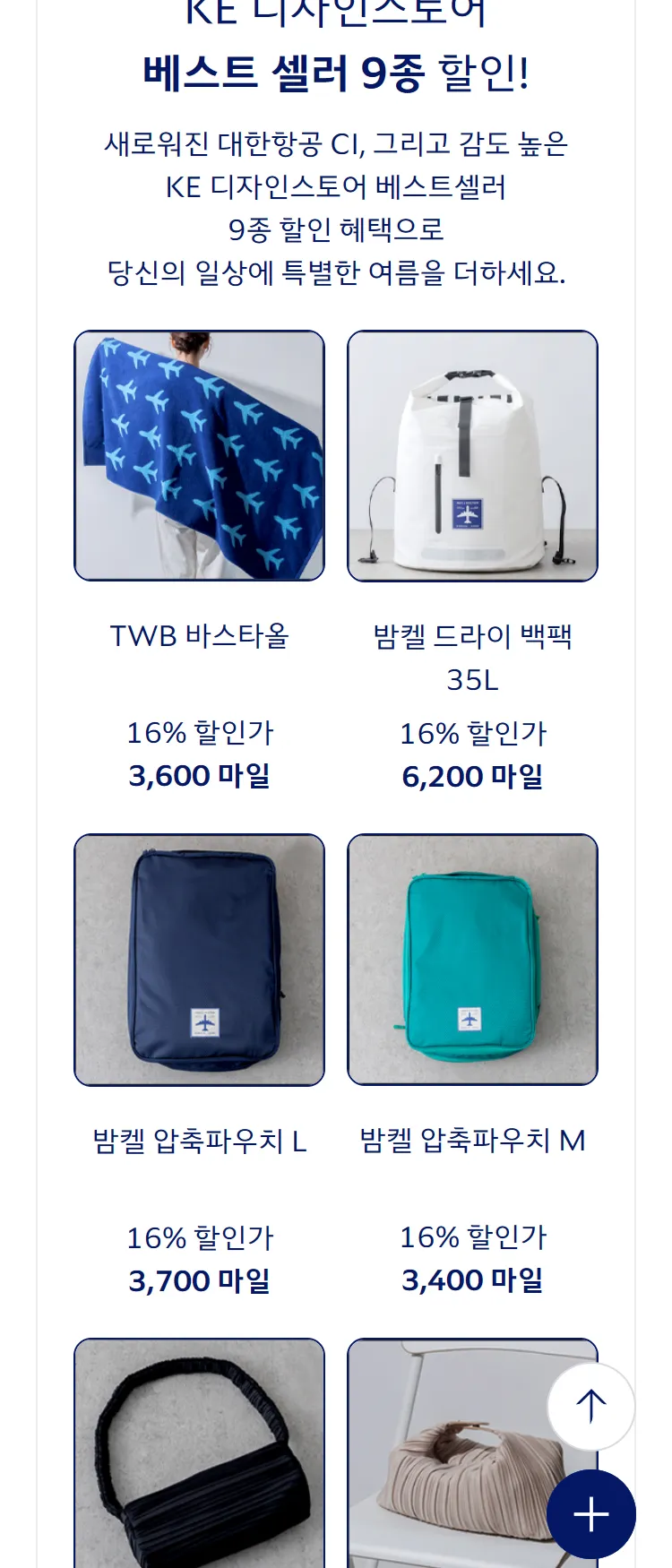Open the 밤켈 드라이 백팩 35L product image
Viewport: 672px width, 1568px height.
click(472, 455)
